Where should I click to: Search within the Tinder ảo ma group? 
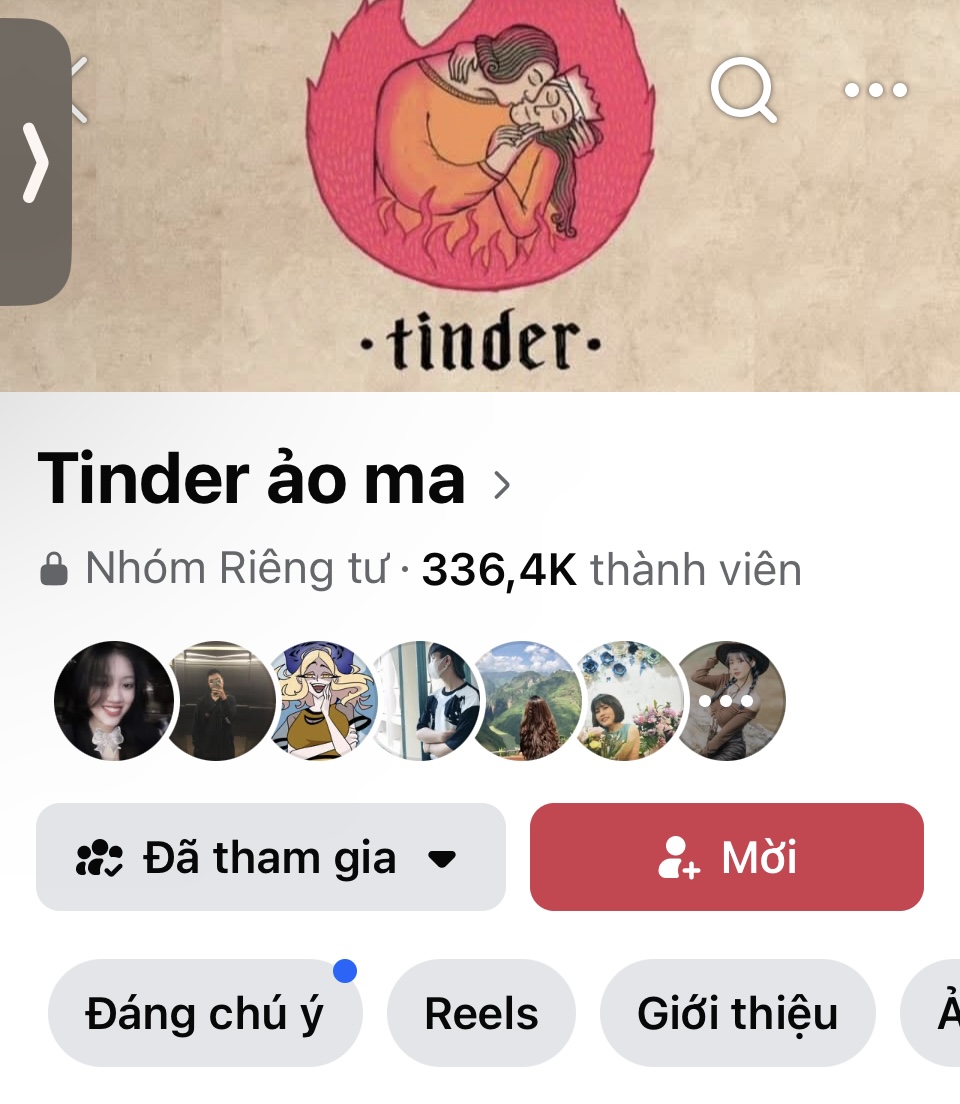pos(743,89)
